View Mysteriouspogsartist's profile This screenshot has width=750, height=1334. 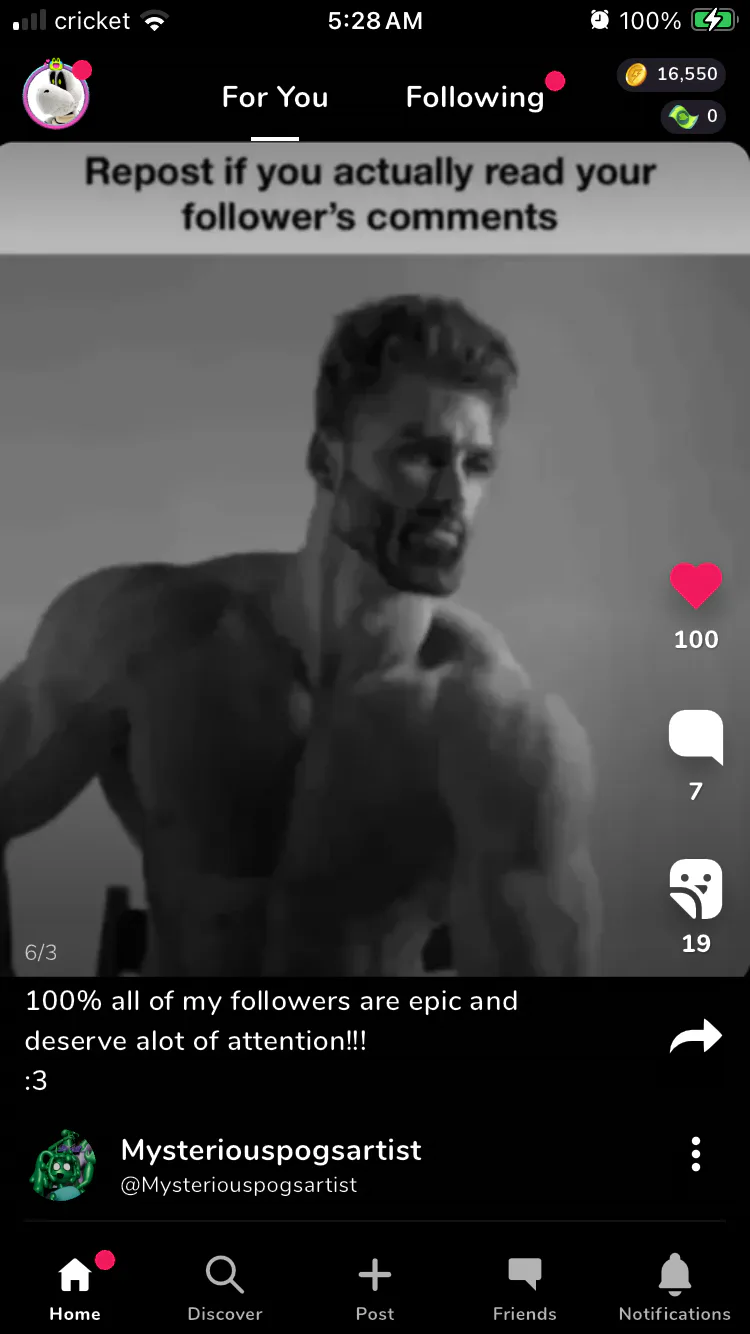[x=270, y=1150]
